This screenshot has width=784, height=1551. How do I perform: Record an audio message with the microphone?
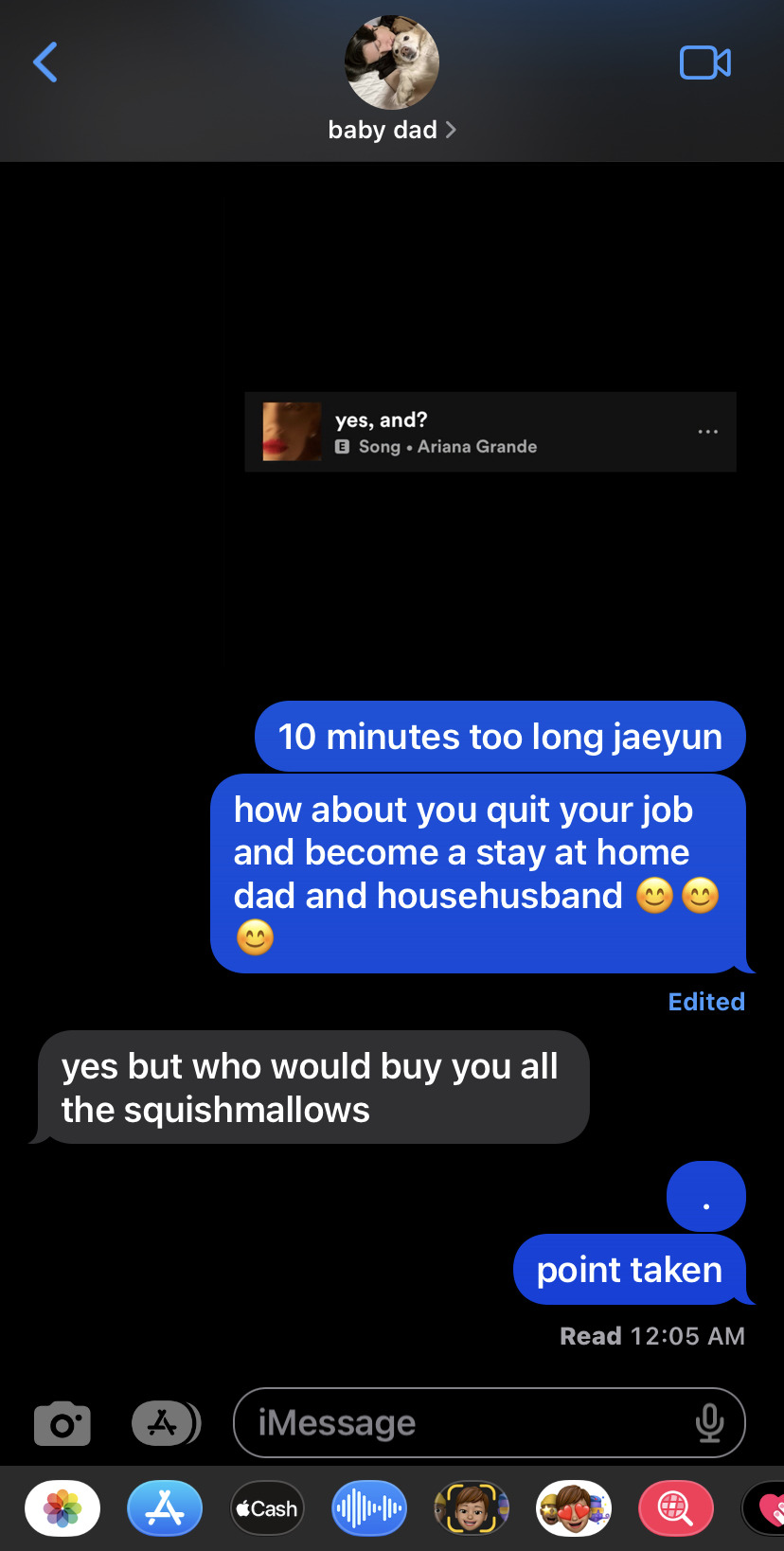click(709, 1423)
